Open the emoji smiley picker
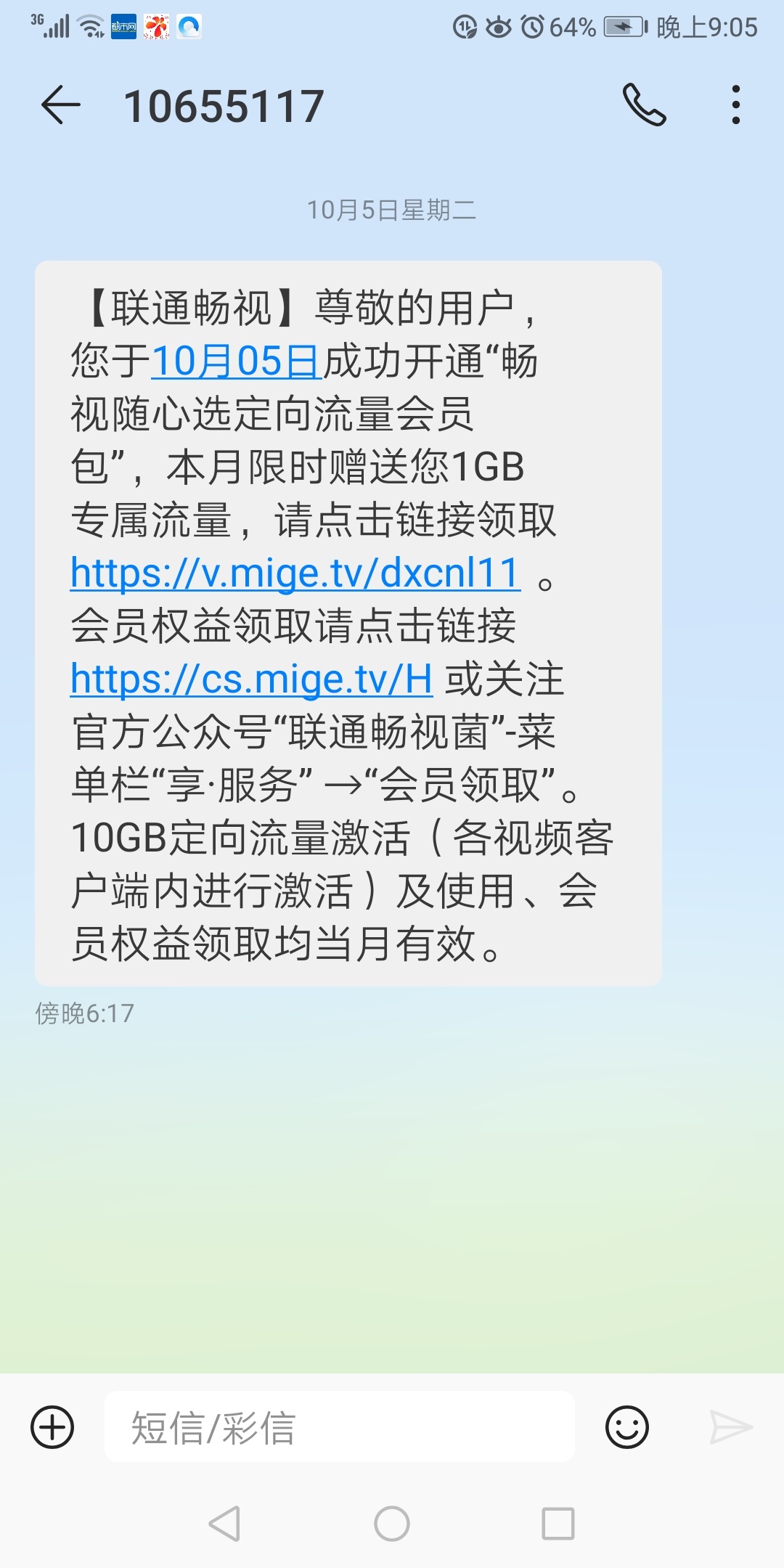The width and height of the screenshot is (784, 1568). click(627, 1427)
